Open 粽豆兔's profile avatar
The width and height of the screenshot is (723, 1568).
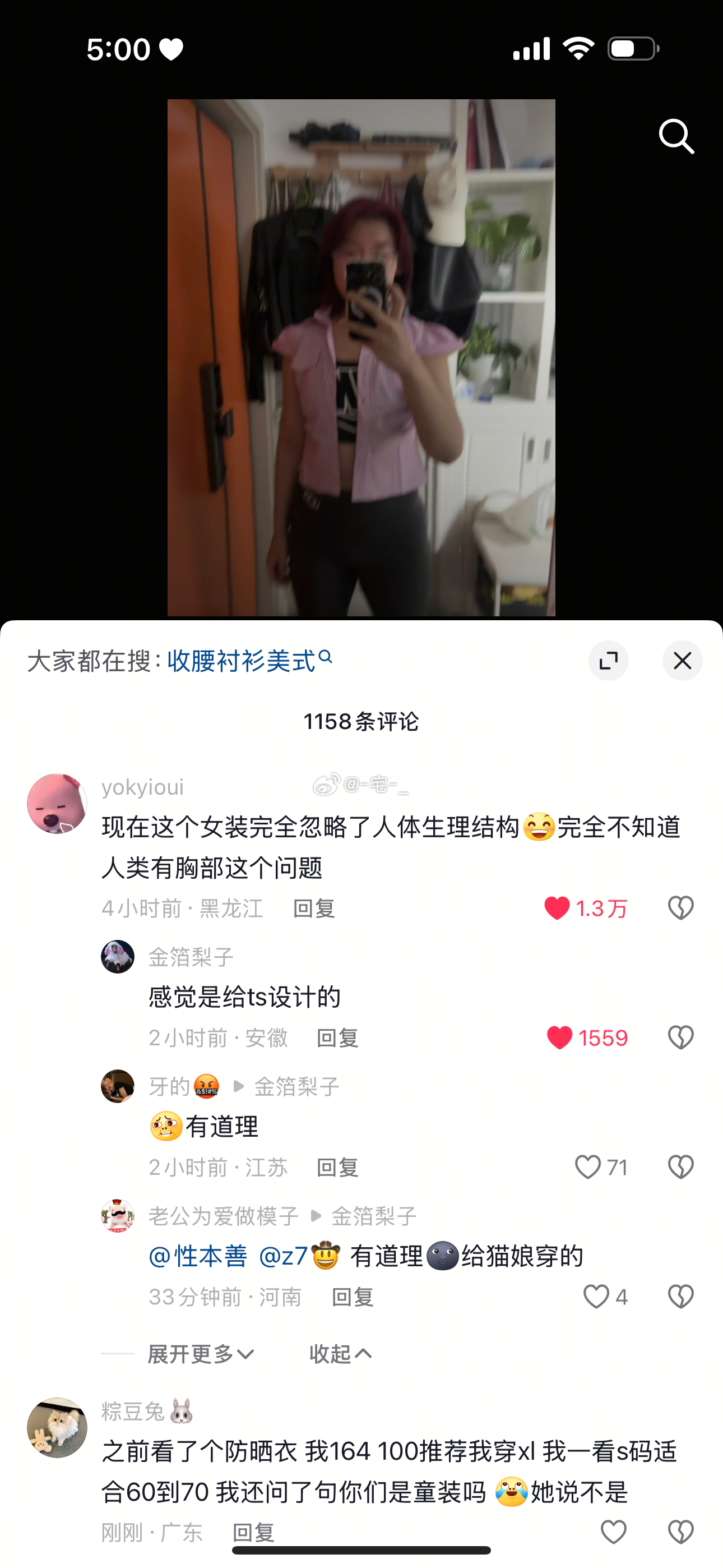tap(57, 1427)
